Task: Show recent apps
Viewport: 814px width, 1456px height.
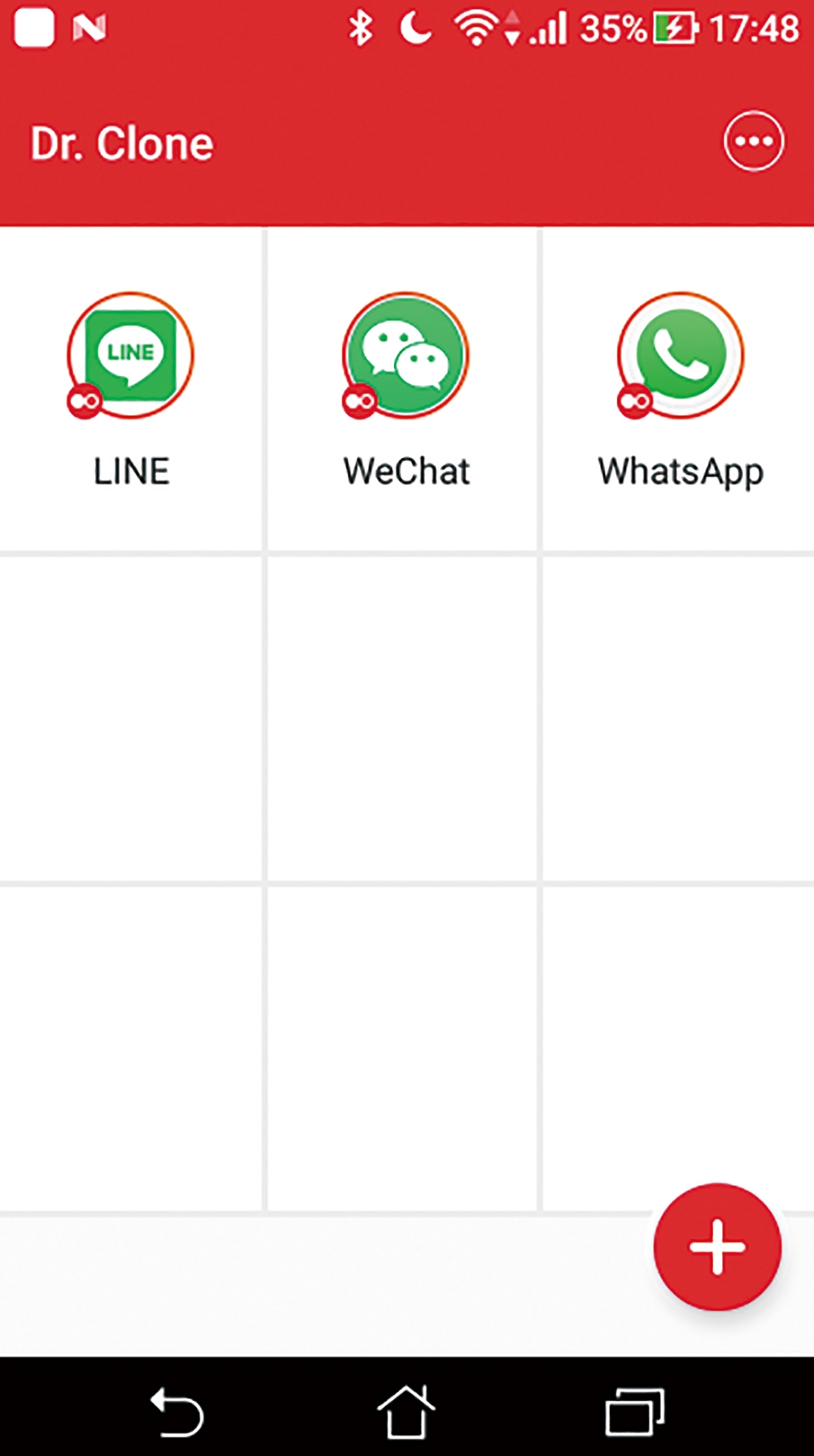Action: 635,1411
